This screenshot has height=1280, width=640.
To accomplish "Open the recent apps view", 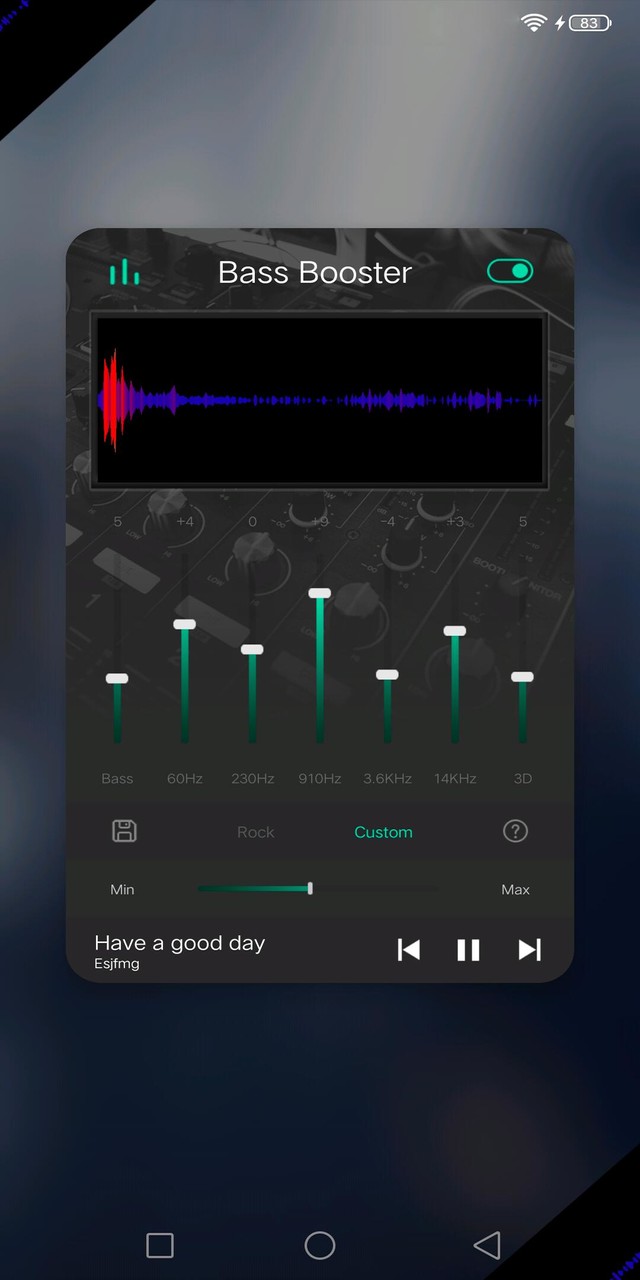I will click(x=160, y=1245).
